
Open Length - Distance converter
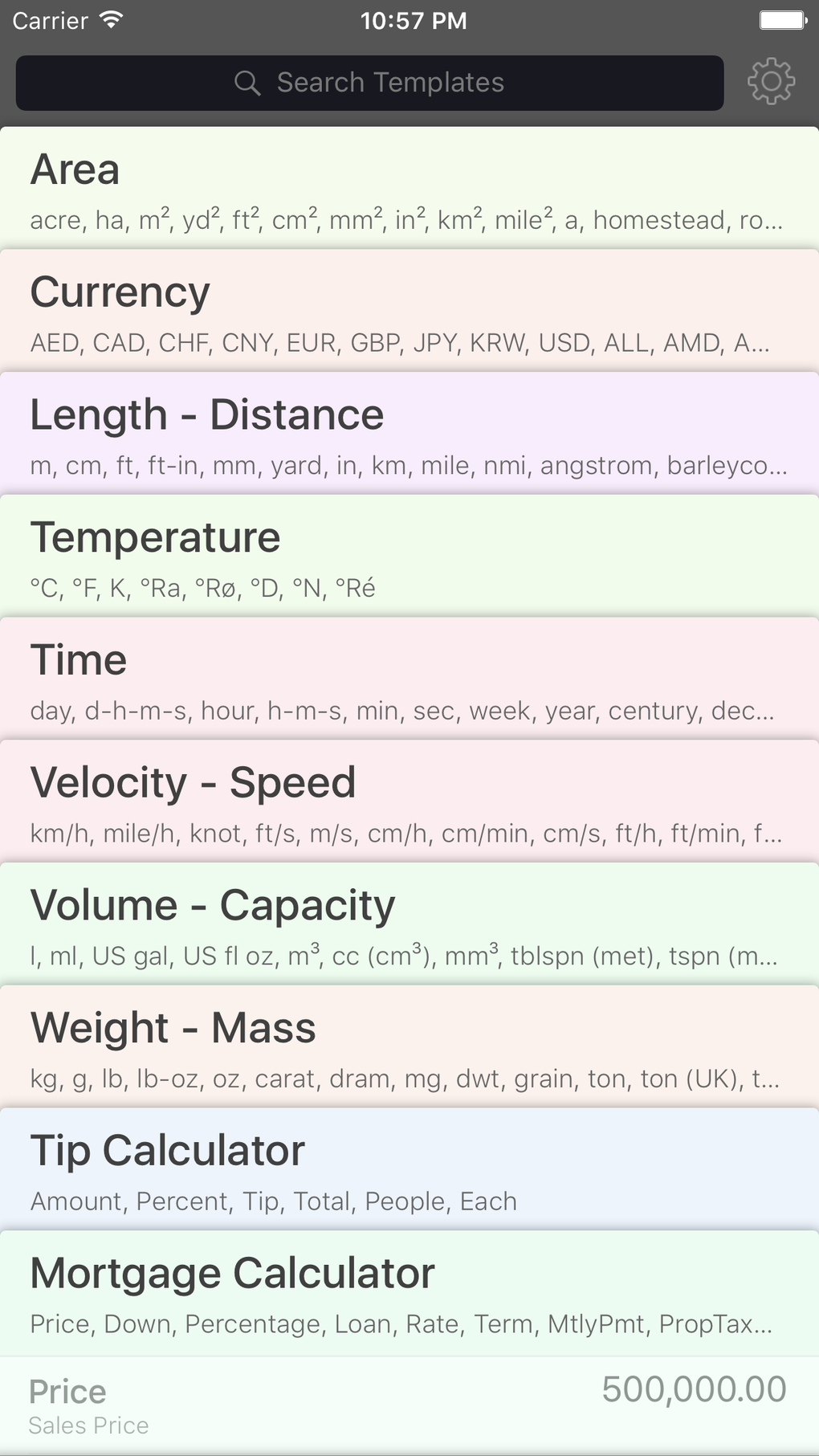(409, 434)
